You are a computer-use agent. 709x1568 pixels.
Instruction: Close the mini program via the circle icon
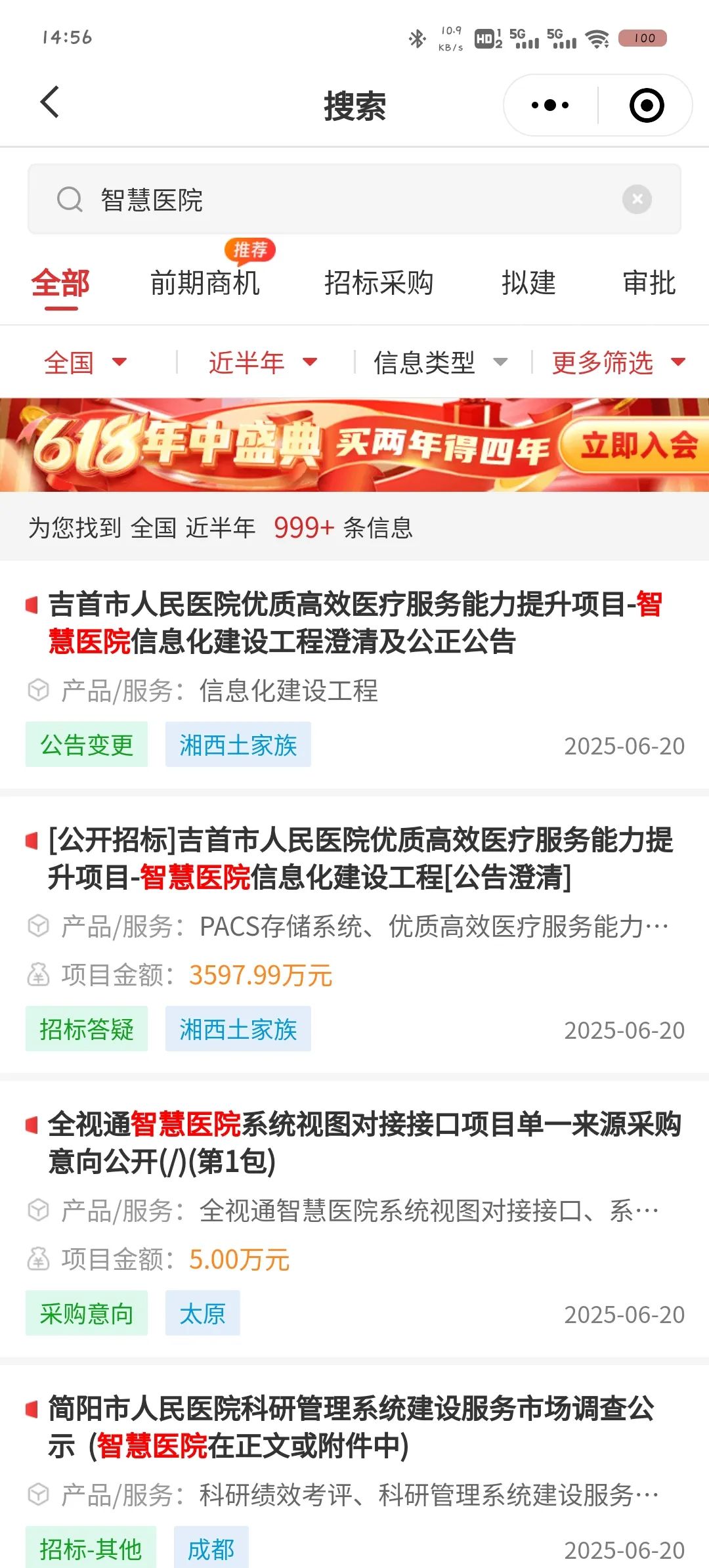(646, 105)
